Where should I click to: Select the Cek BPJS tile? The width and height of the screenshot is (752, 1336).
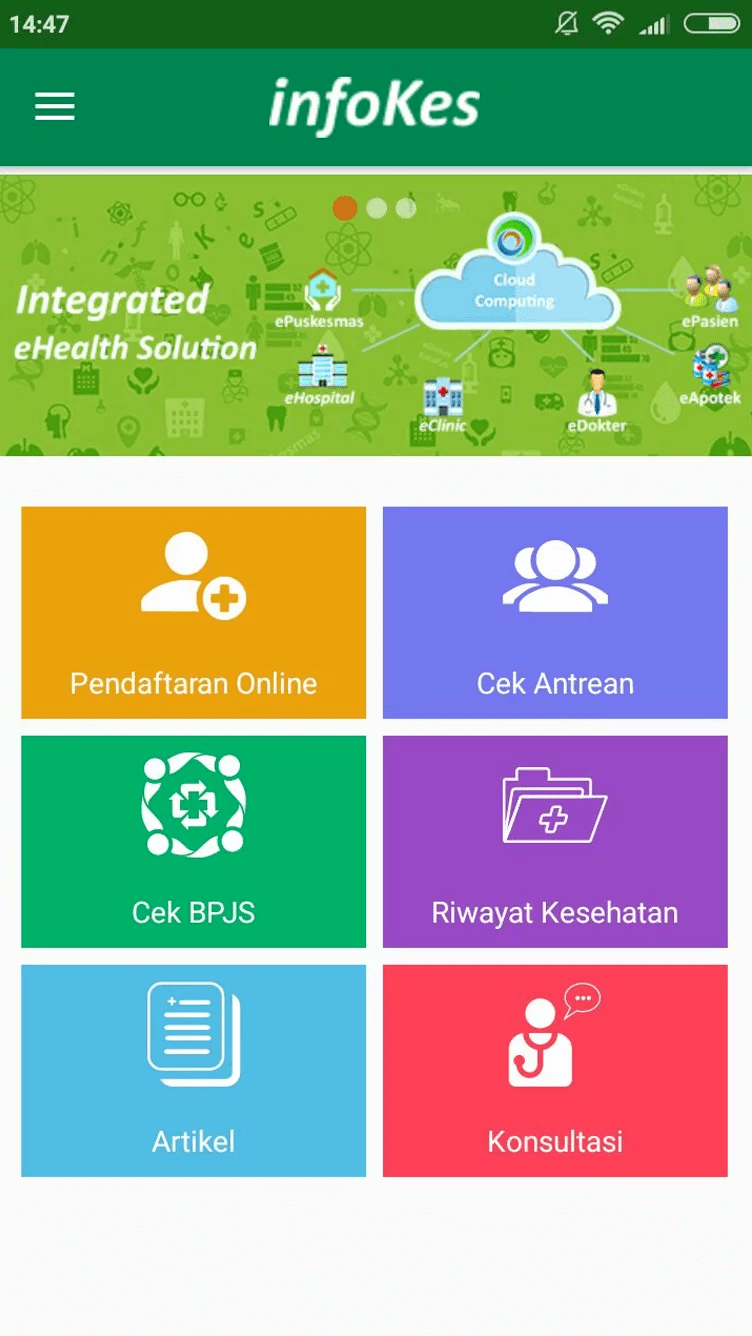point(193,841)
